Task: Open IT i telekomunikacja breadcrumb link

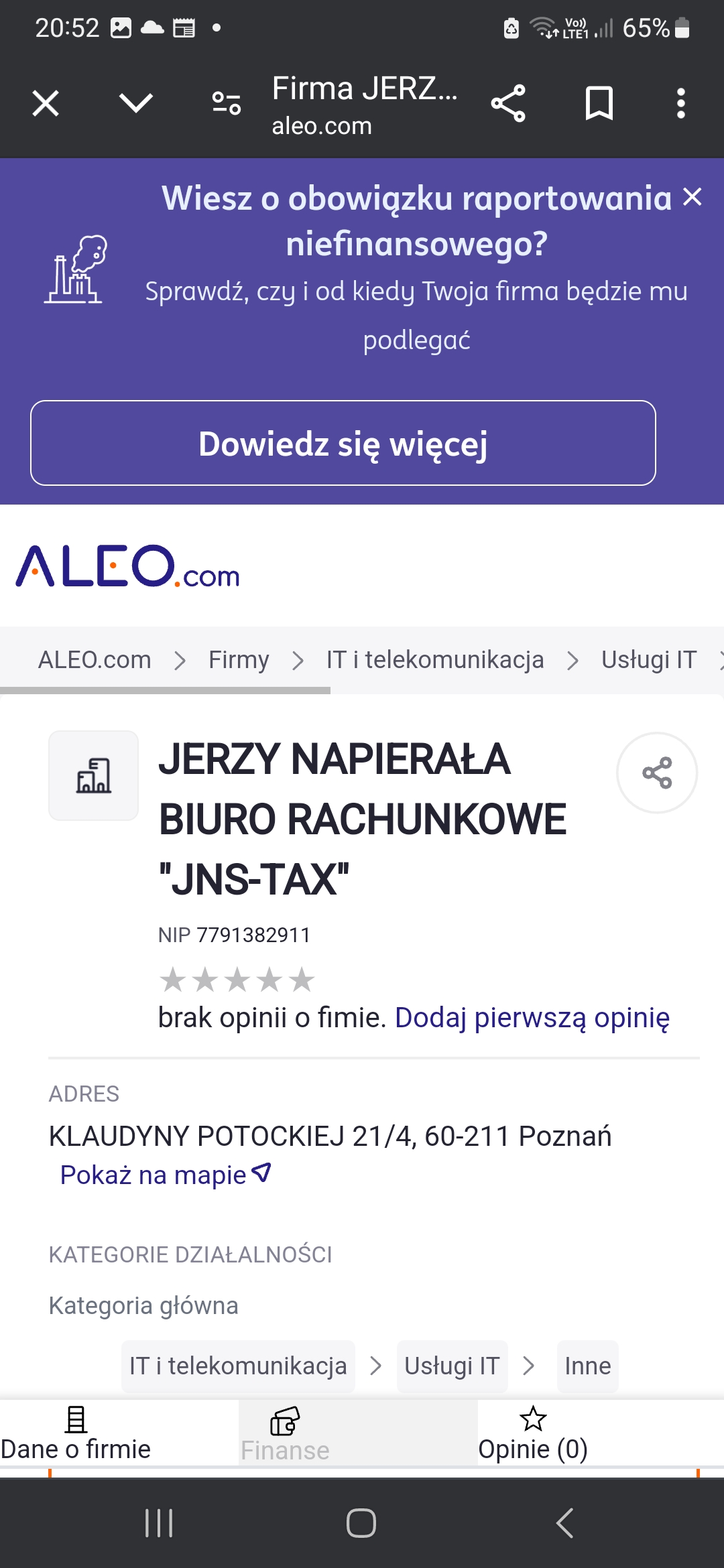Action: click(x=435, y=660)
